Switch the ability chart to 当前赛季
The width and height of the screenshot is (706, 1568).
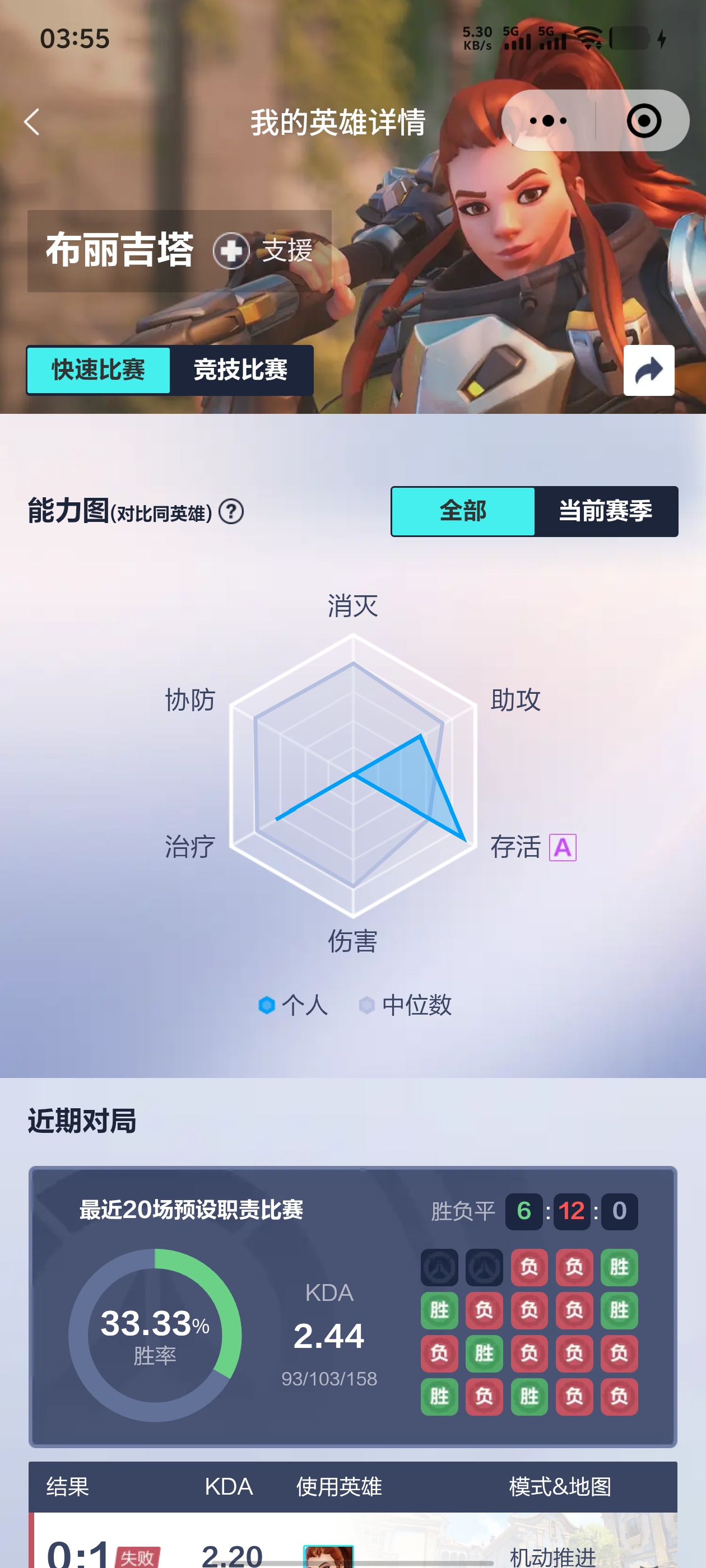click(x=606, y=511)
